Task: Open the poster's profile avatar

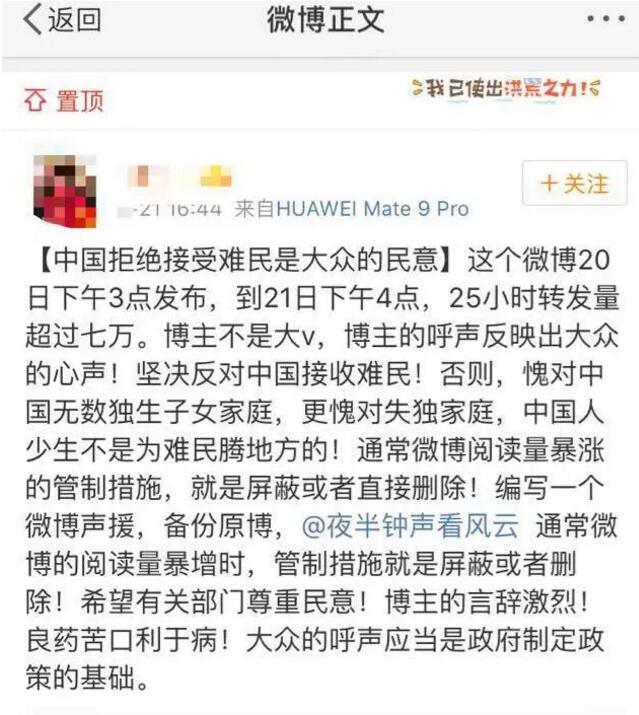Action: (x=65, y=189)
